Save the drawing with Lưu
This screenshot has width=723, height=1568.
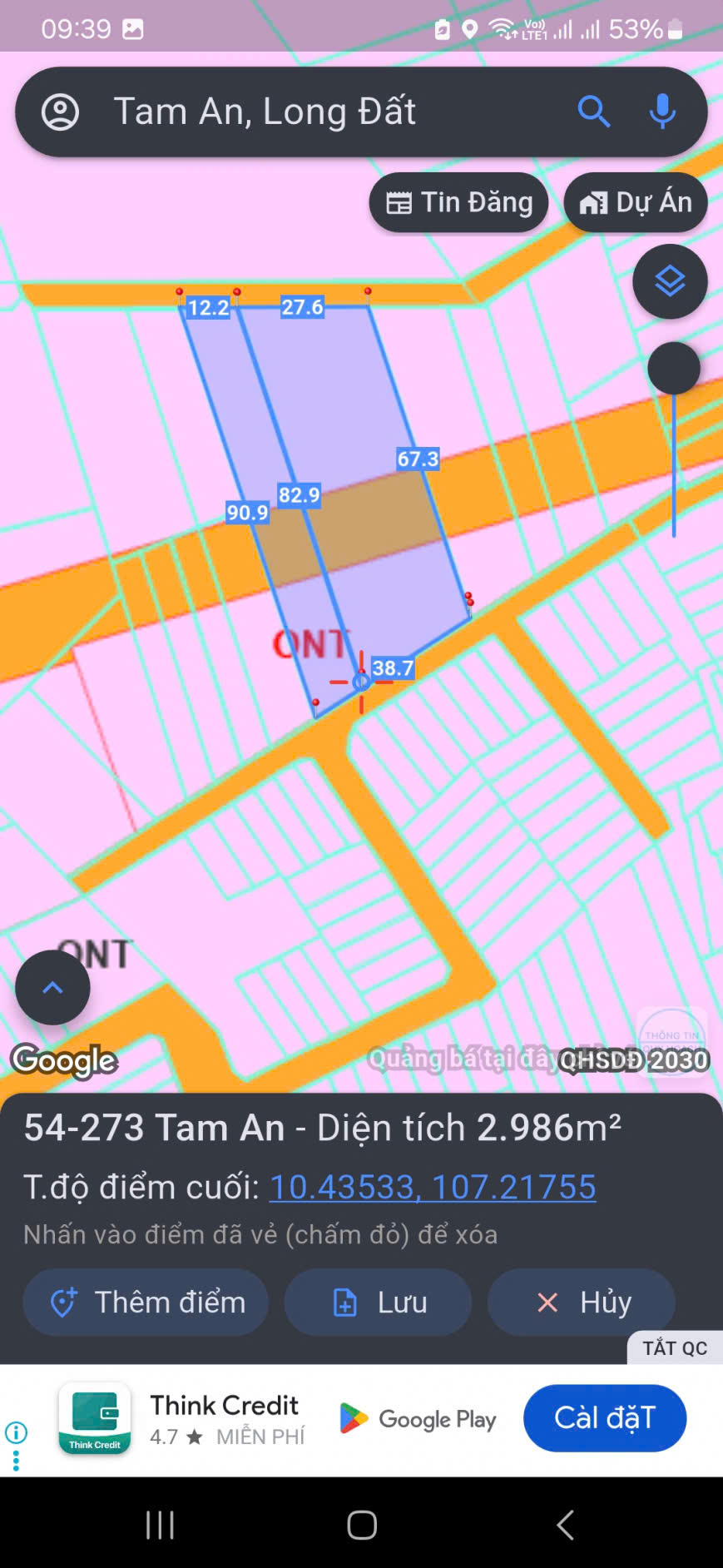[x=379, y=1303]
